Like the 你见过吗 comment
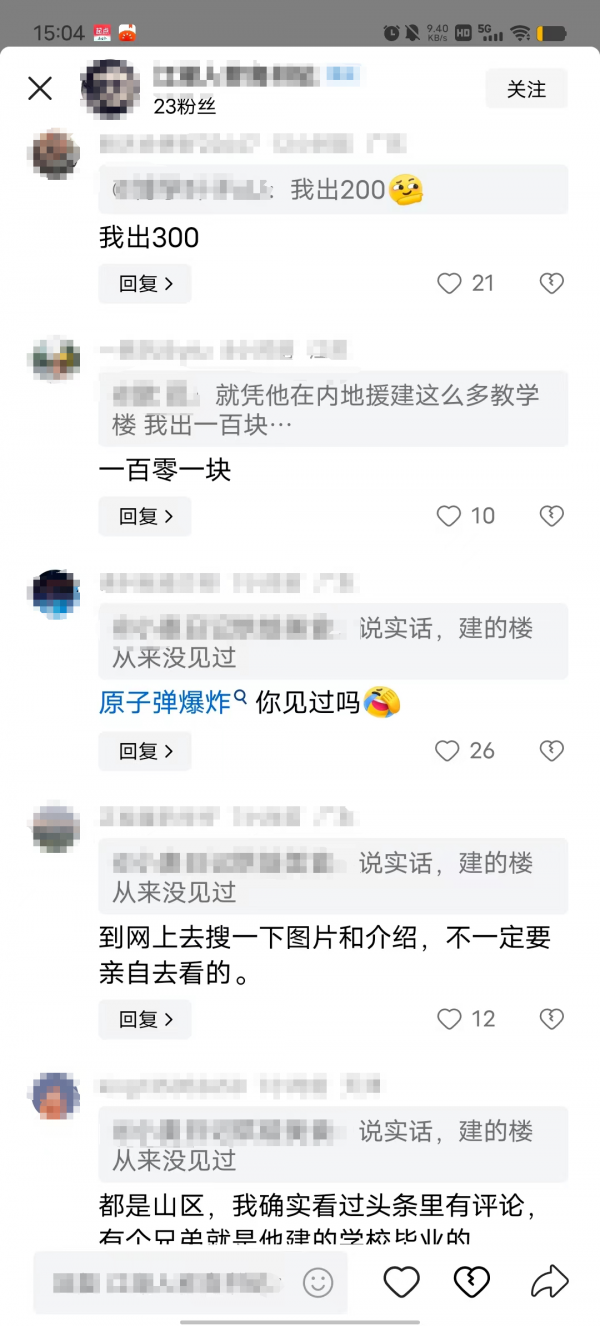The height and width of the screenshot is (1326, 600). [x=448, y=751]
